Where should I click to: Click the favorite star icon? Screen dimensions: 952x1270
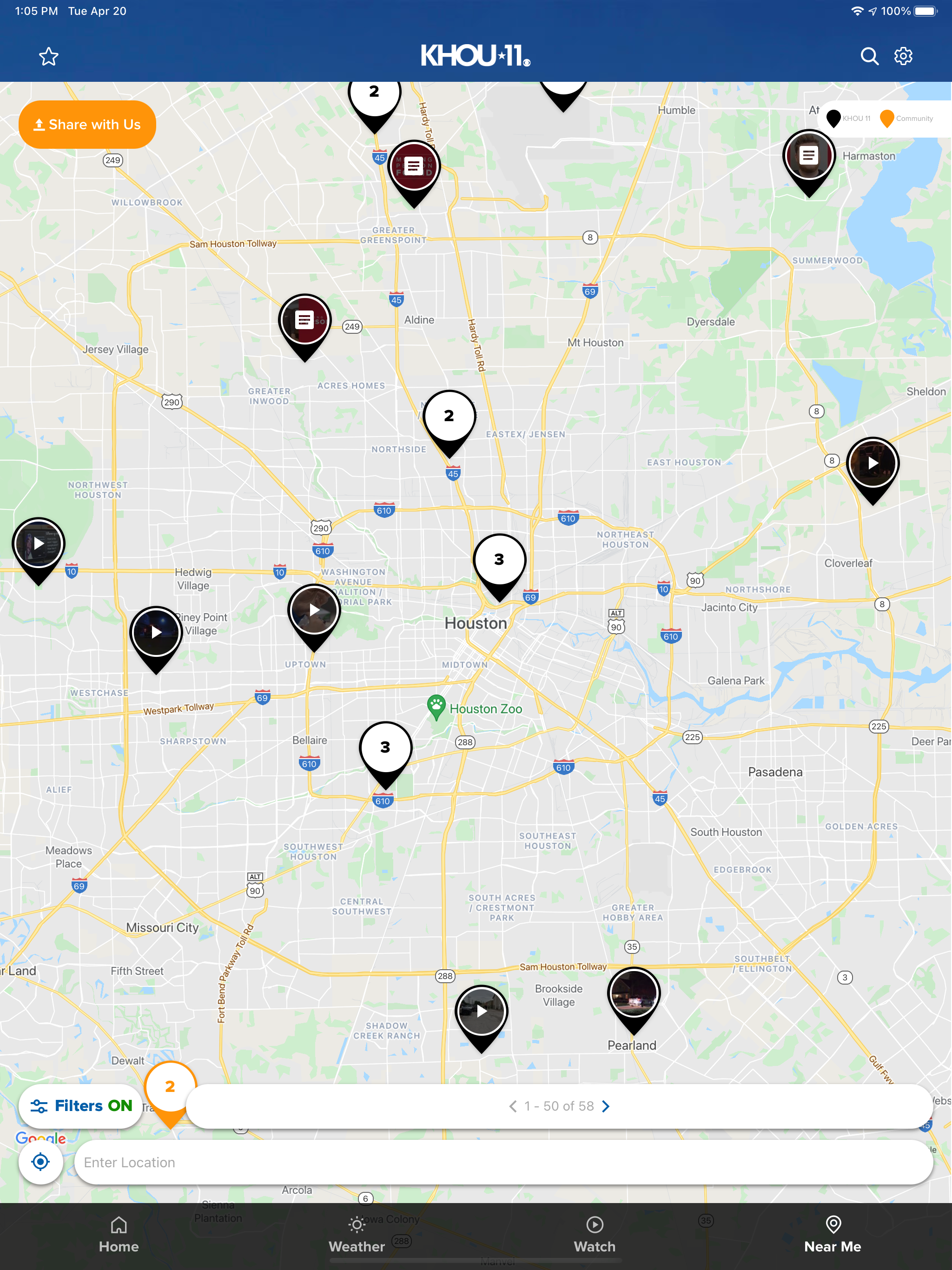pos(49,56)
